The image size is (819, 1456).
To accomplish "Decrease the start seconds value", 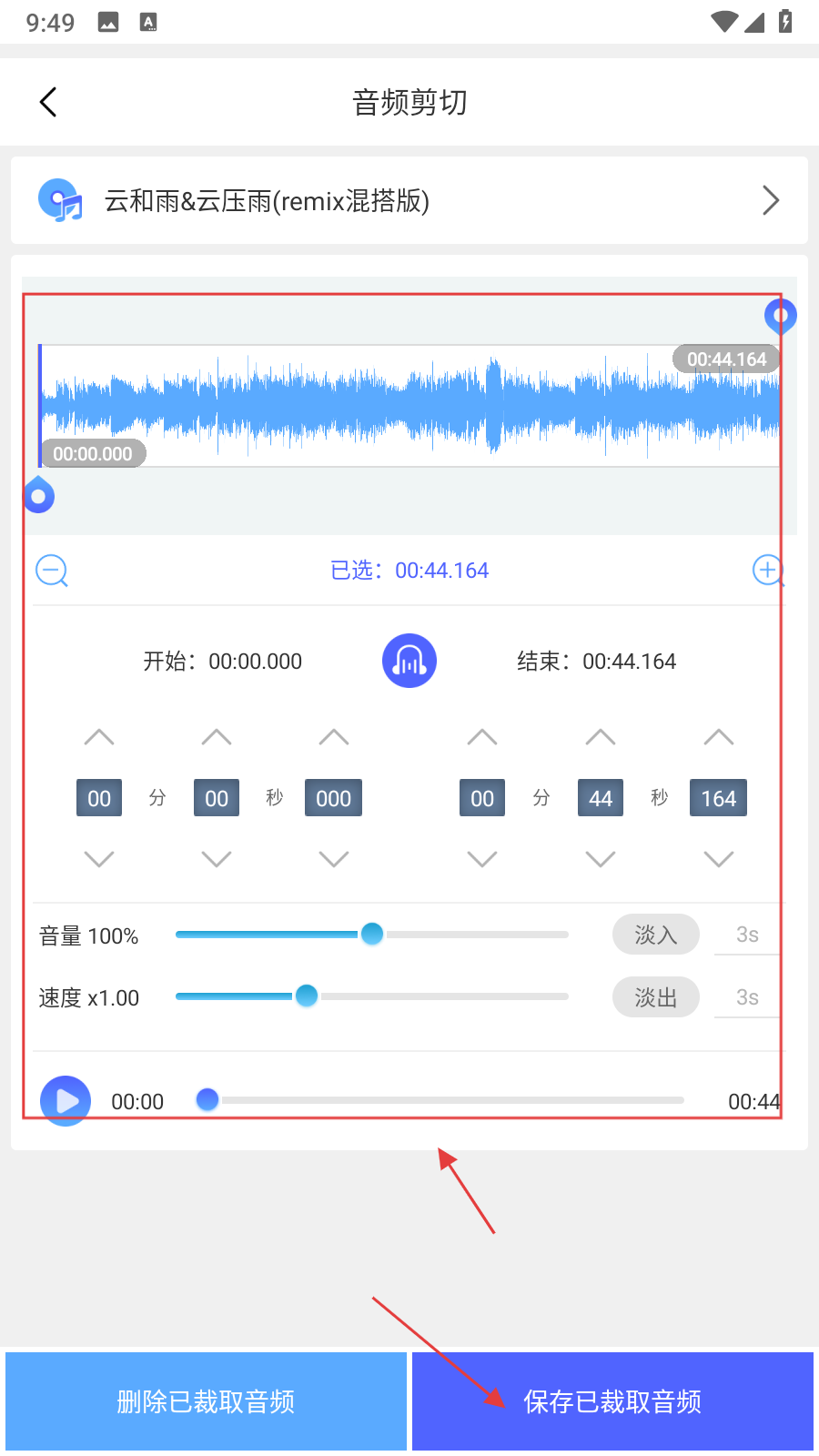I will [x=217, y=859].
